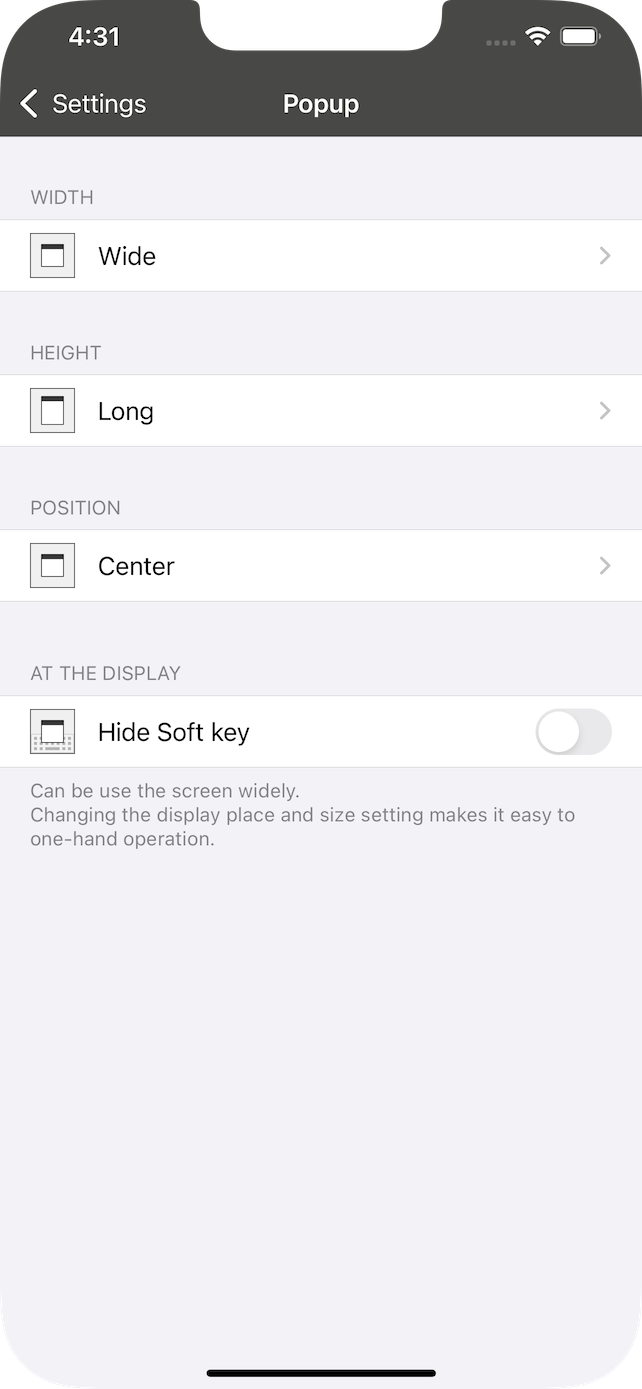
Task: Open the Width setting showing Wide
Action: point(321,256)
